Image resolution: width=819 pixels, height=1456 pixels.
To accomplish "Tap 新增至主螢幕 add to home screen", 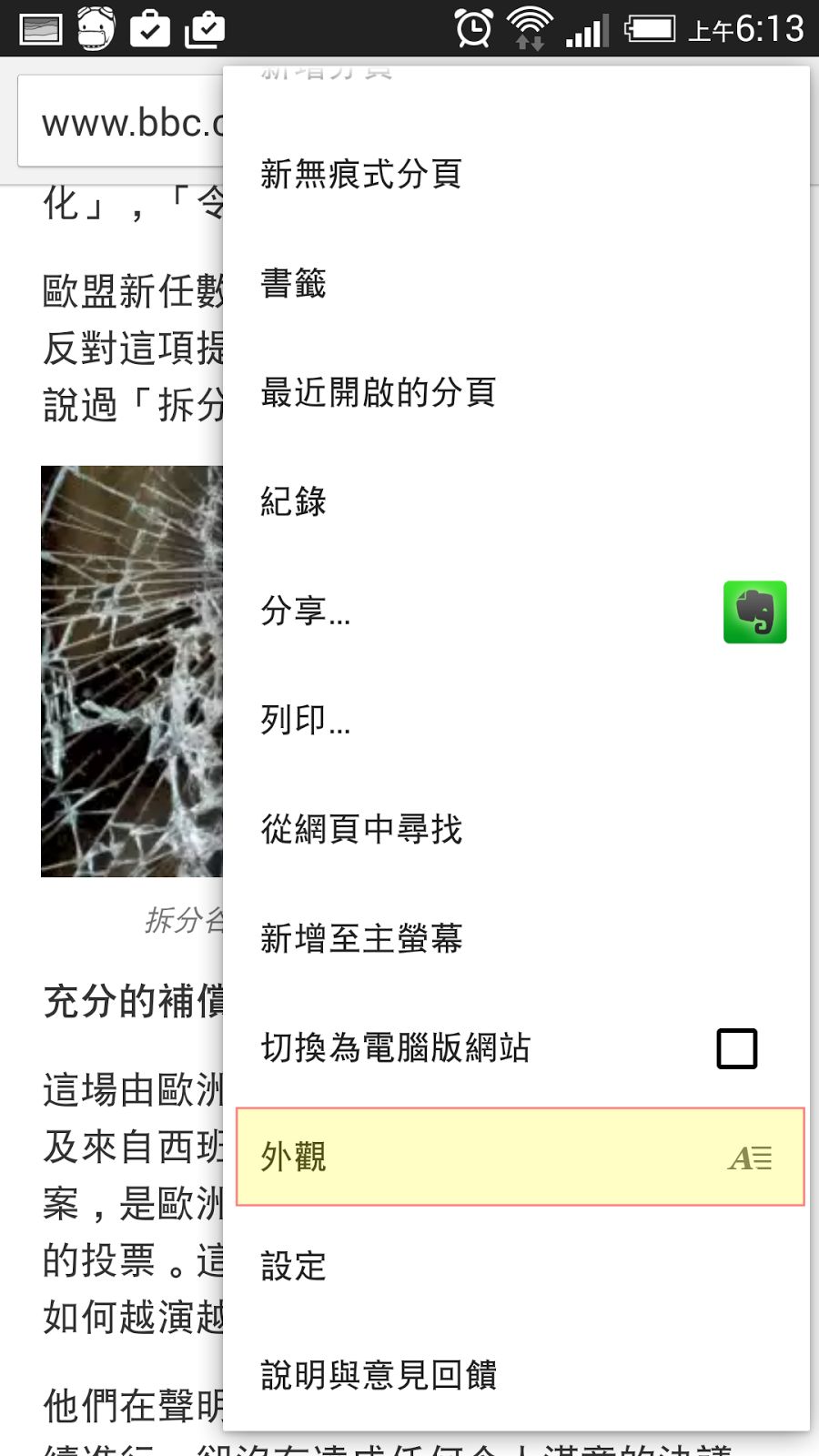I will [x=361, y=938].
